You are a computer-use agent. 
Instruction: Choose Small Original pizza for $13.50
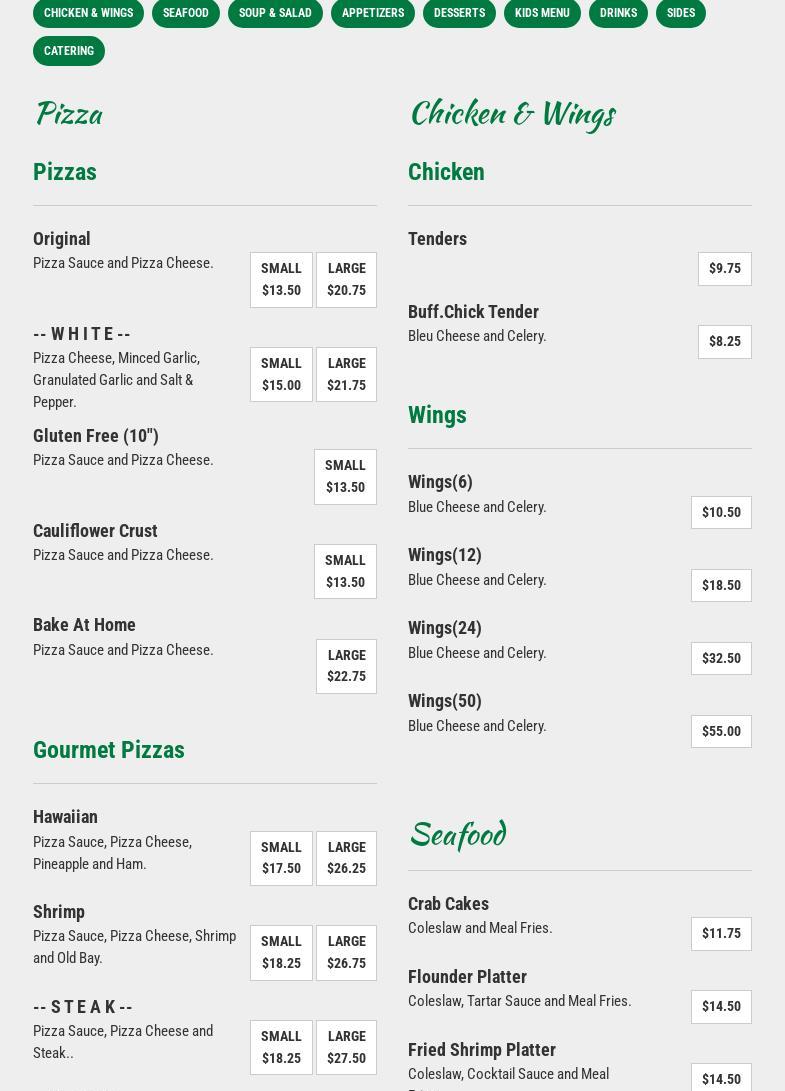tap(281, 280)
